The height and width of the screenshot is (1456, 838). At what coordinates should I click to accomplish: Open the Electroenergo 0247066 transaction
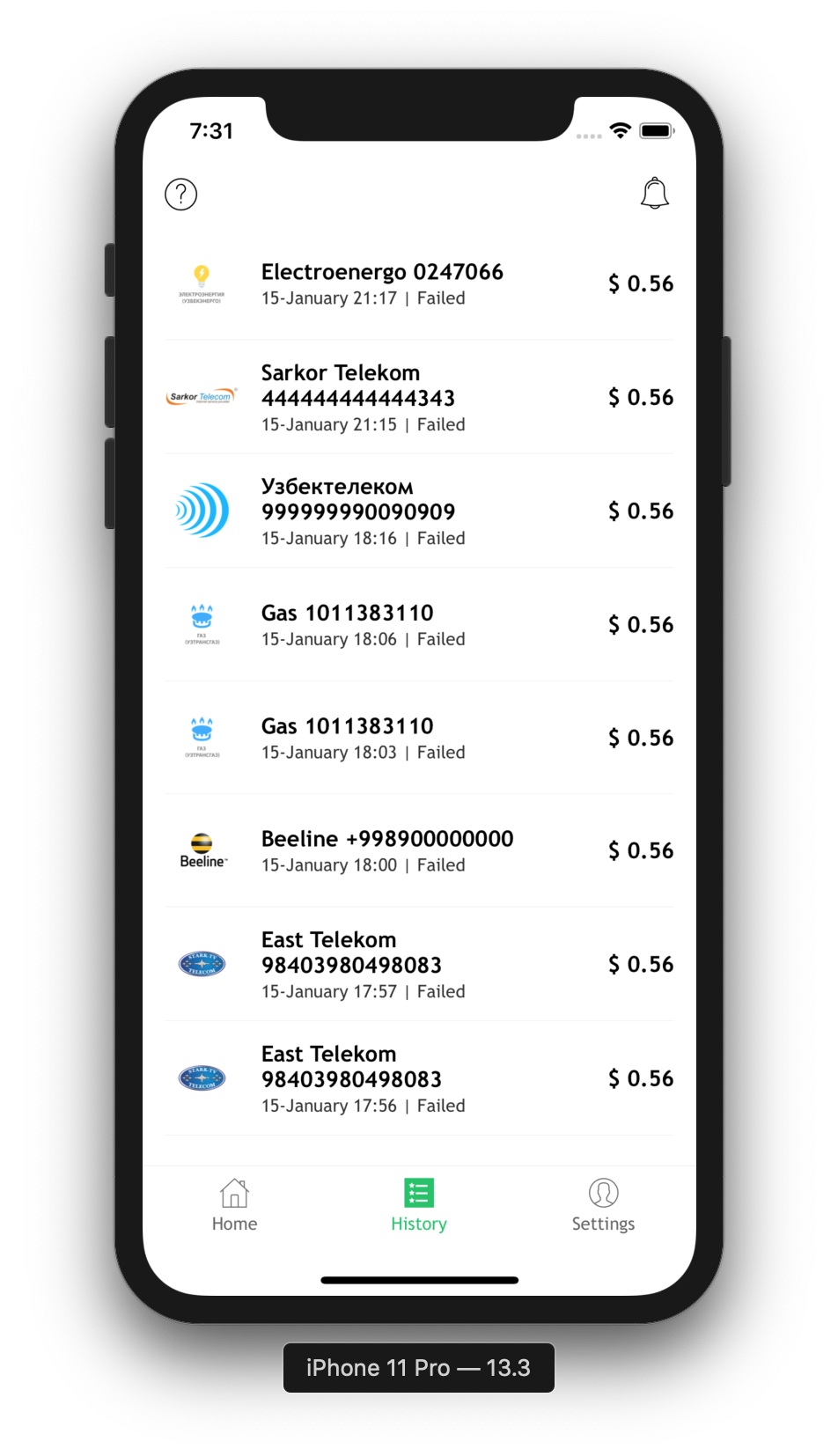pyautogui.click(x=419, y=284)
